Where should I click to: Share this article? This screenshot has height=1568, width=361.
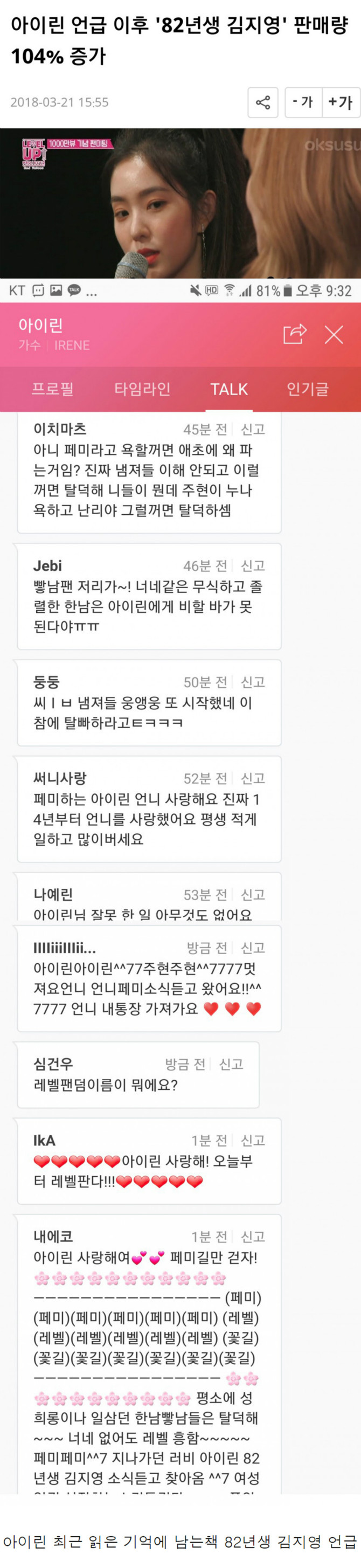coord(263,102)
